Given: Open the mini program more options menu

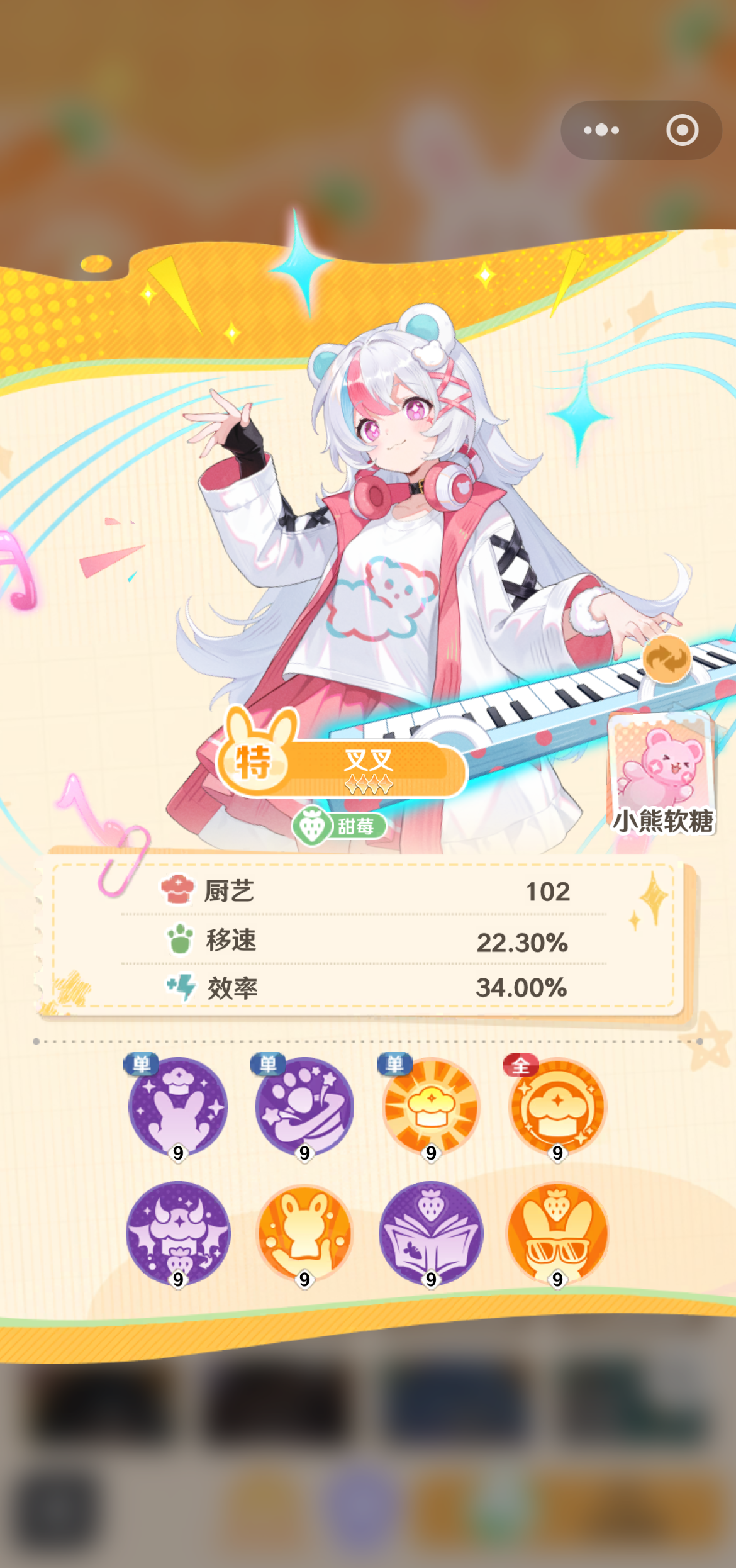Looking at the screenshot, I should click(601, 130).
